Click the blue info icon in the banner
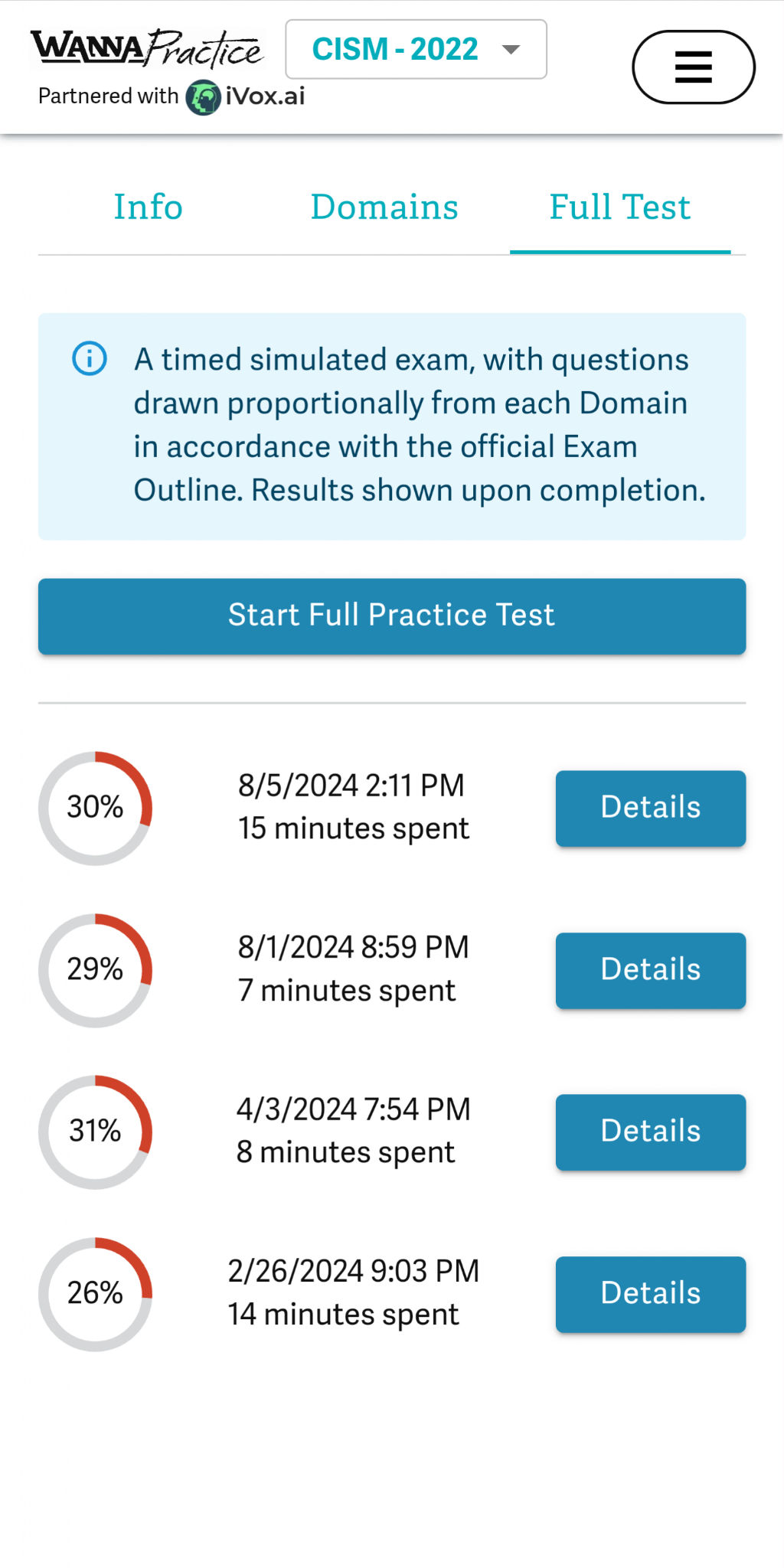 tap(88, 358)
